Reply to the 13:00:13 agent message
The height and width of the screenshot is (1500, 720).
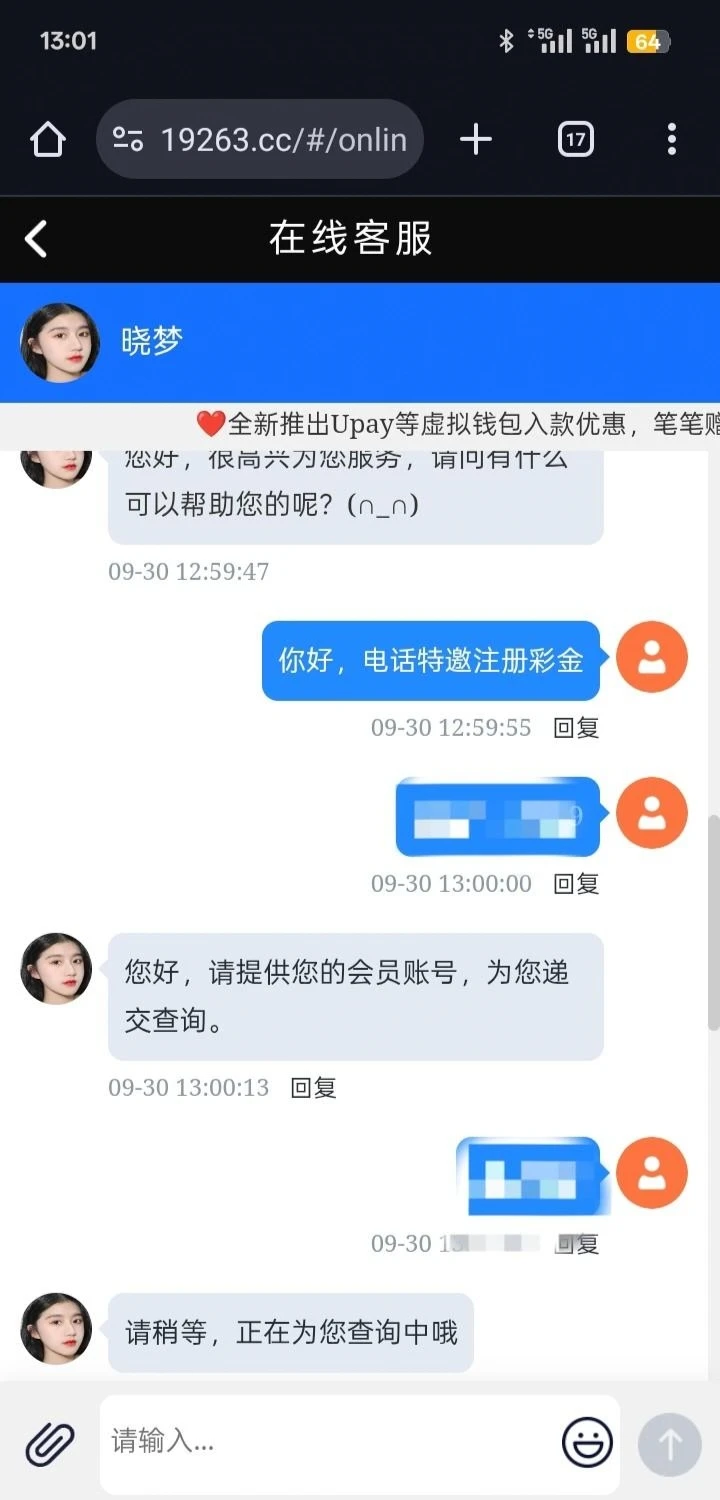tap(313, 1088)
